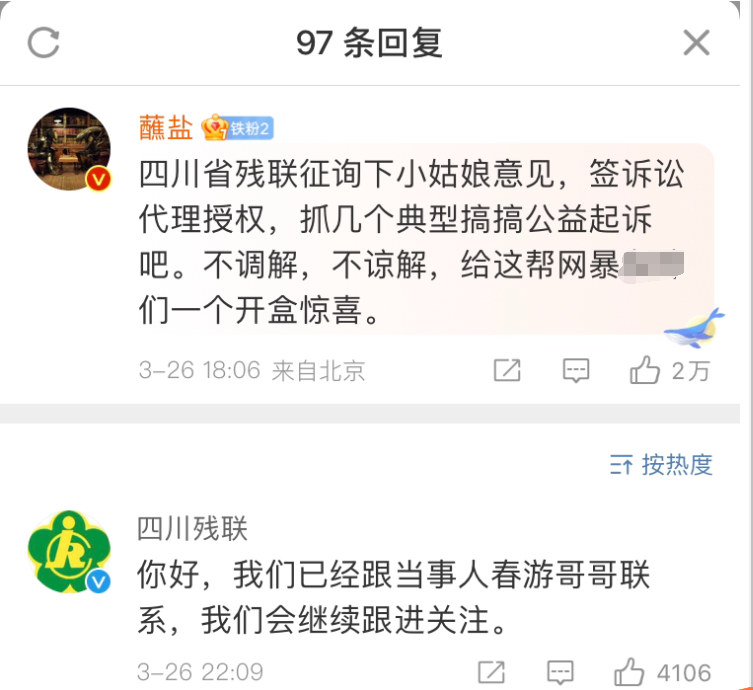This screenshot has width=753, height=690.
Task: Close the 97 replies panel
Action: tap(695, 42)
